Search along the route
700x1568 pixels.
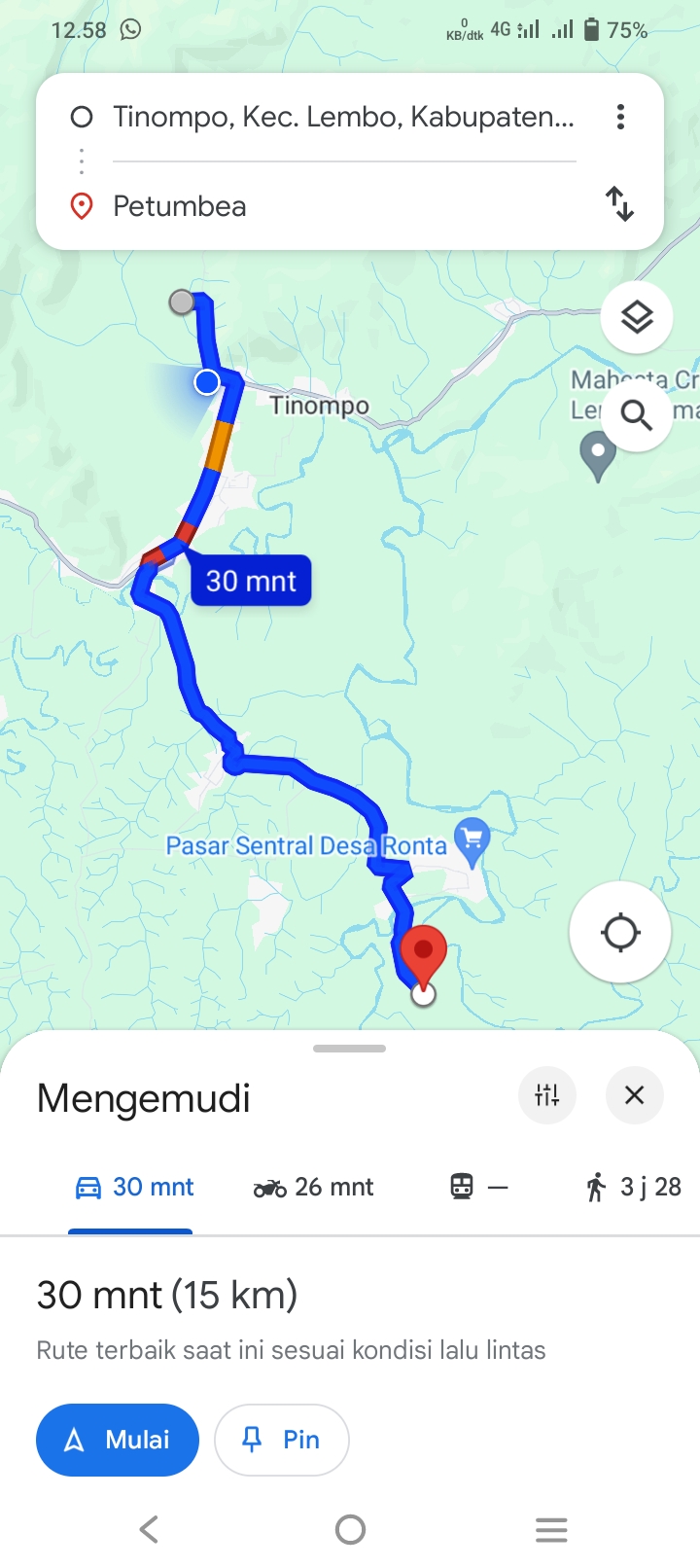coord(637,415)
